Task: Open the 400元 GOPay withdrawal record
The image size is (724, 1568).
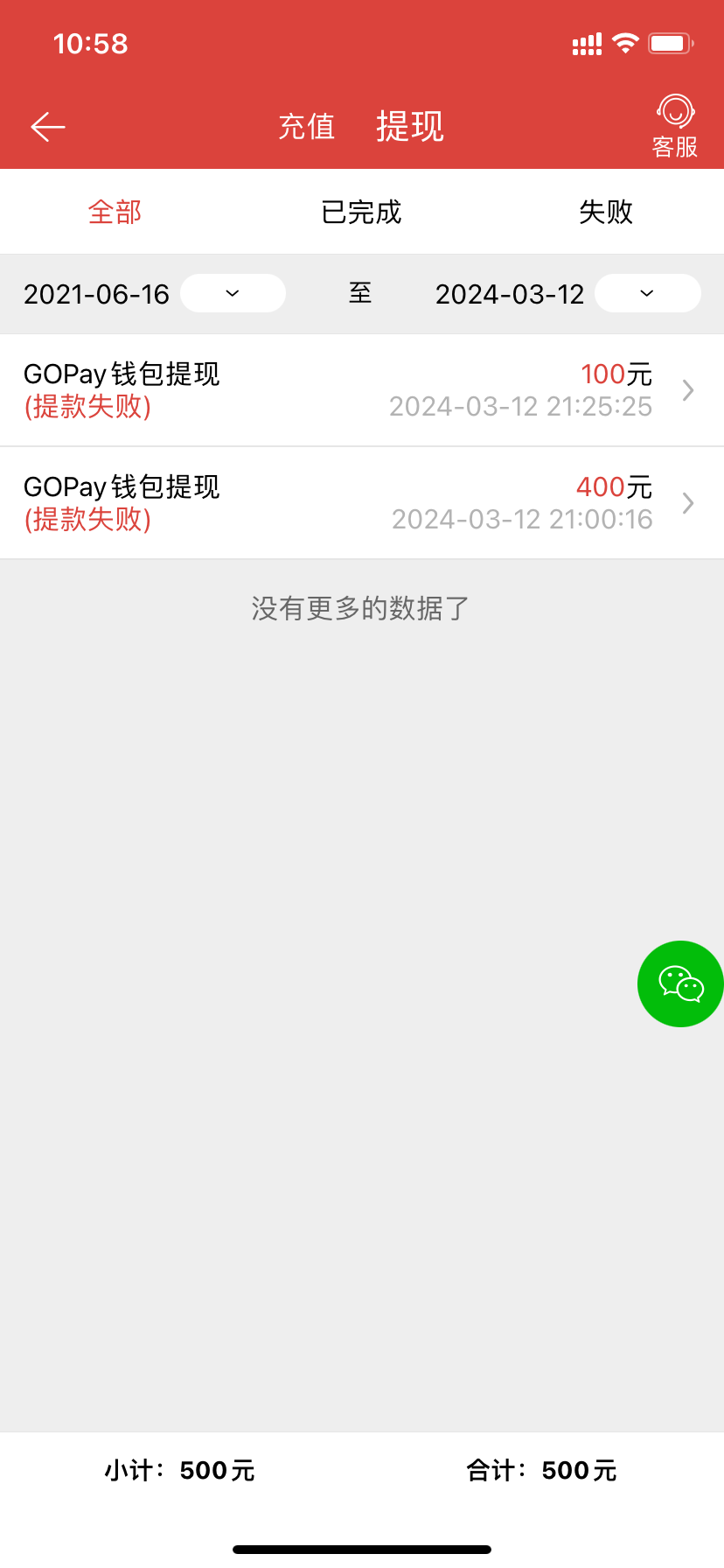Action: 361,503
